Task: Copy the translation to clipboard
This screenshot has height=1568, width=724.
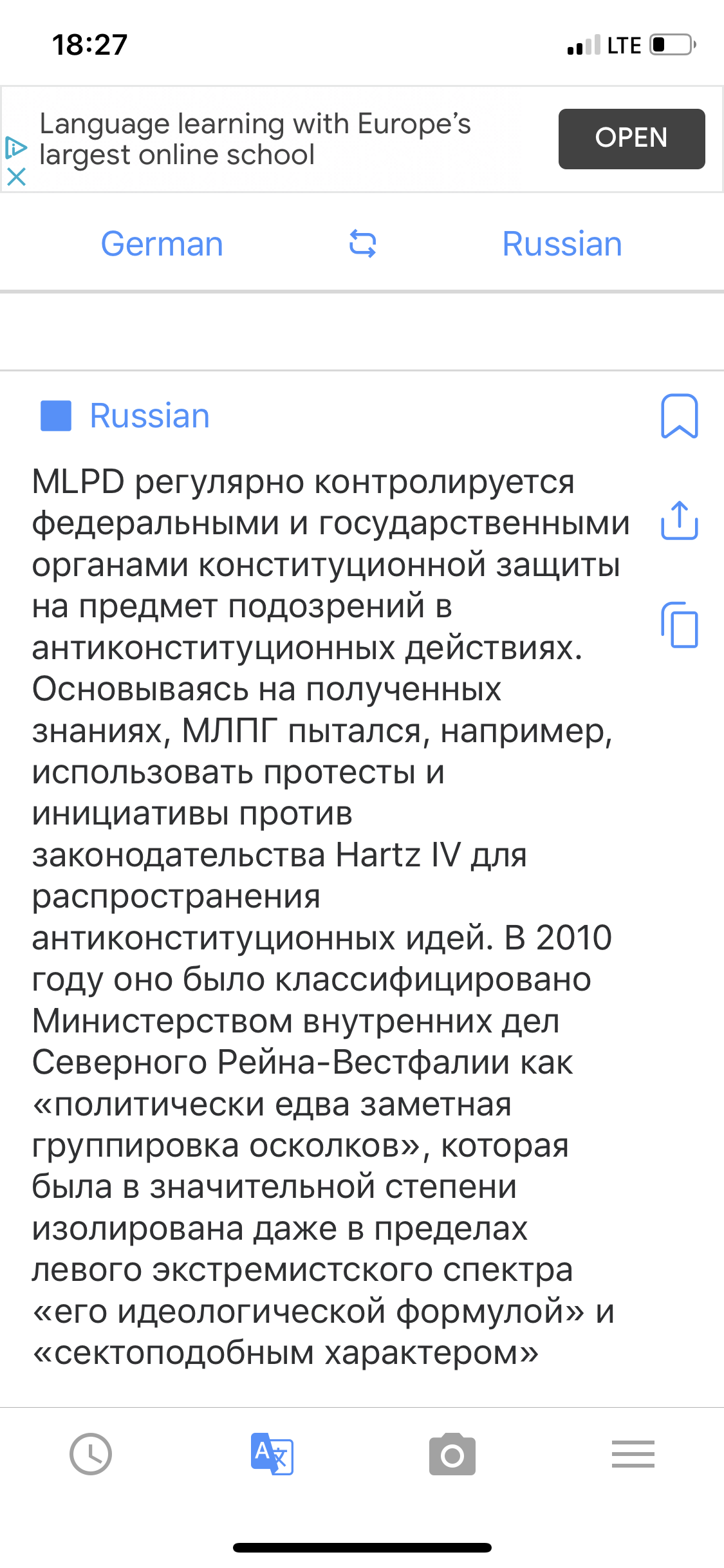Action: (x=679, y=625)
